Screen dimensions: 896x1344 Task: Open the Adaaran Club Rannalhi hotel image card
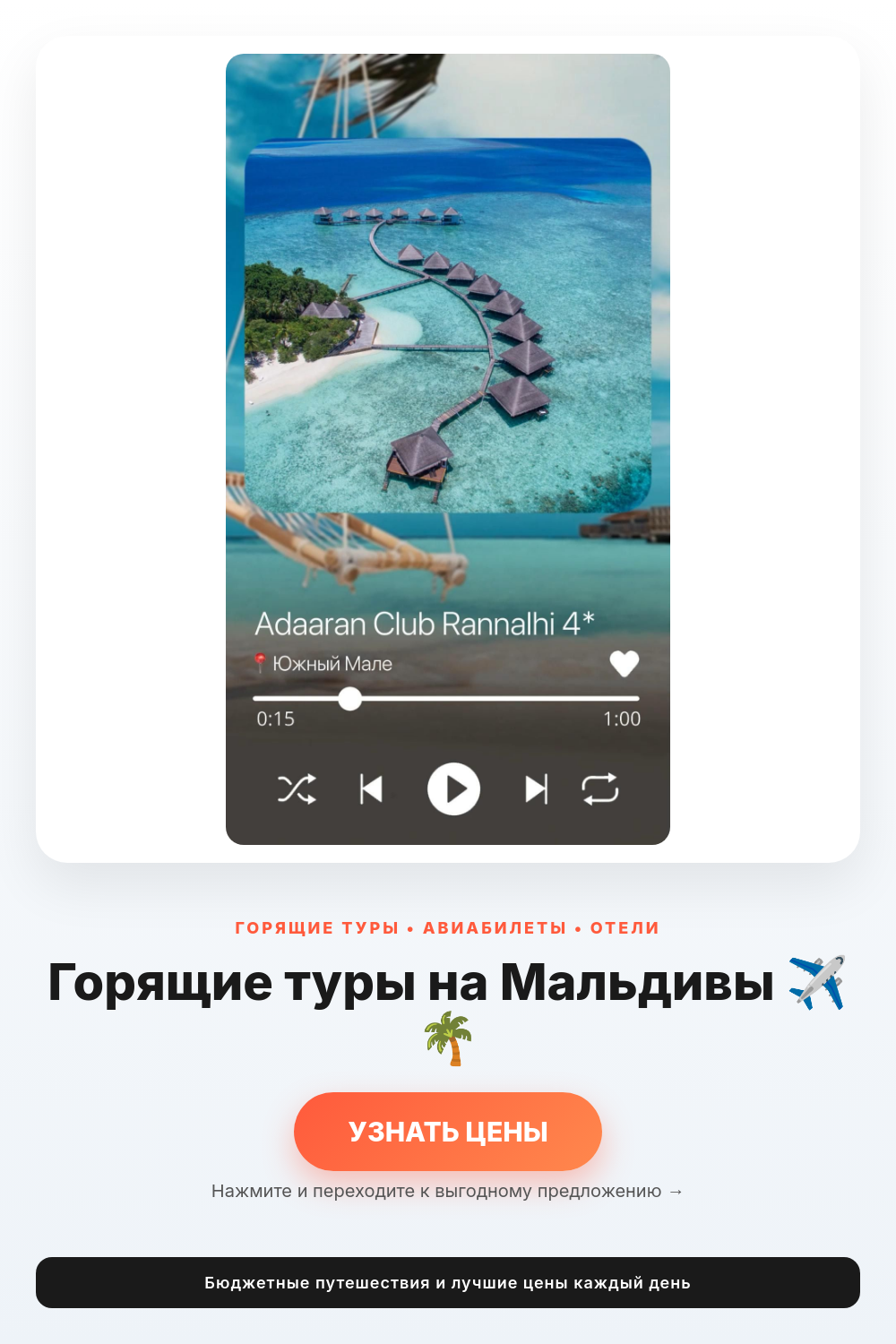pos(448,449)
